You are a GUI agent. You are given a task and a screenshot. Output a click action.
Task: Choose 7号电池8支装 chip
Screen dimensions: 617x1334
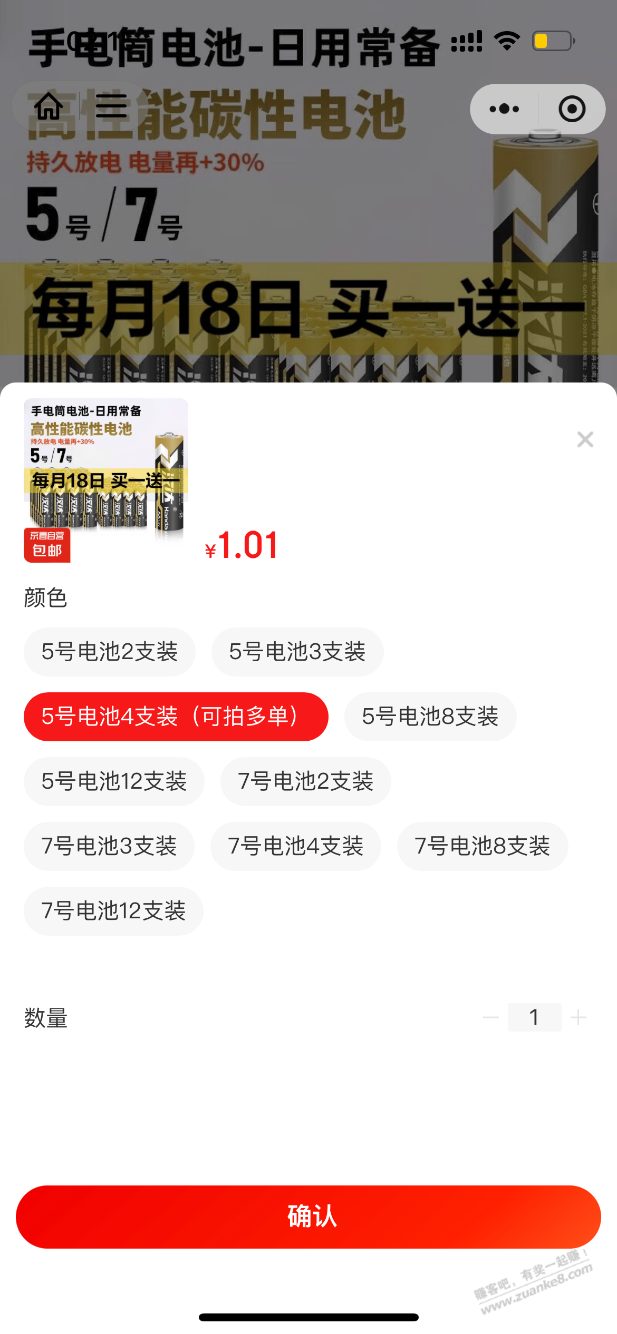tap(482, 847)
